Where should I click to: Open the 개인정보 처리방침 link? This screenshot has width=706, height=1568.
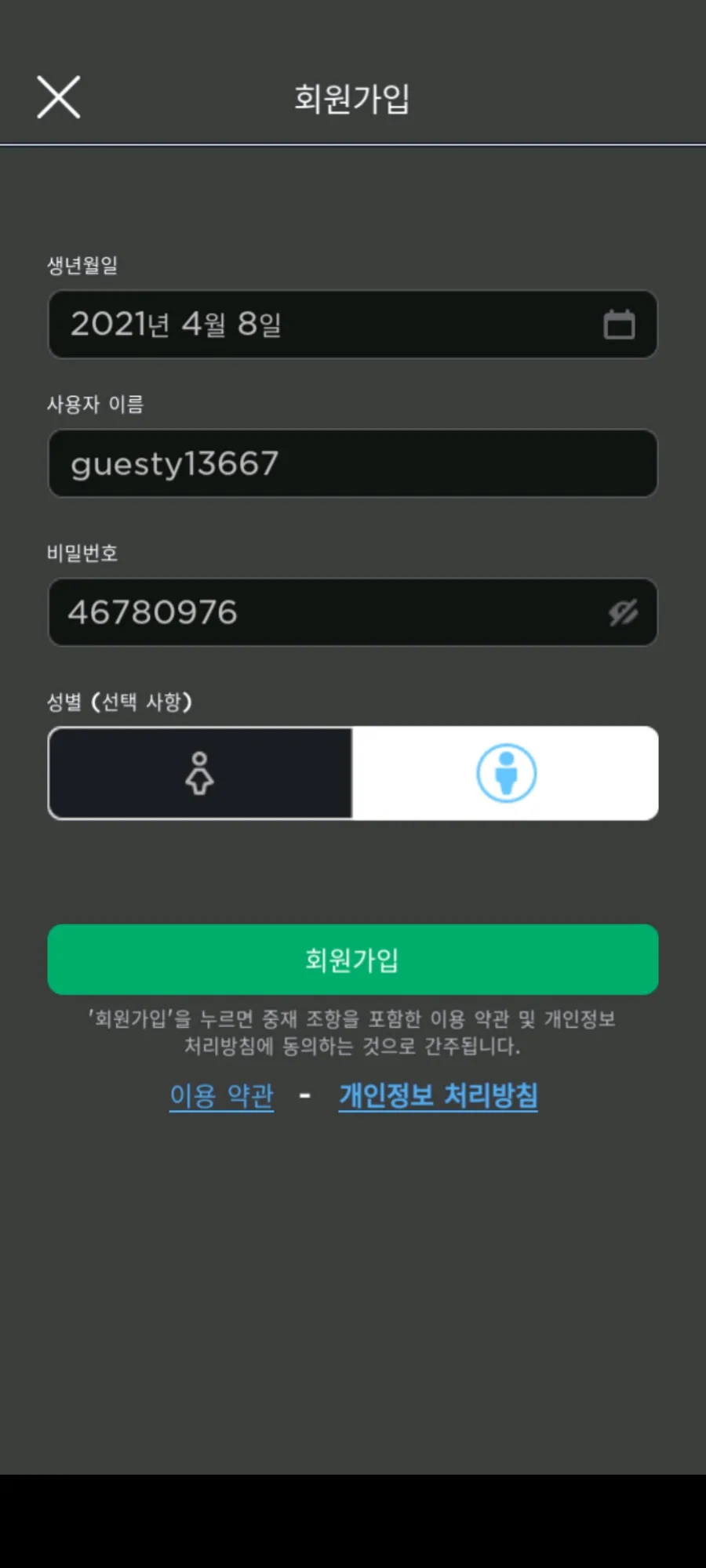point(438,1095)
